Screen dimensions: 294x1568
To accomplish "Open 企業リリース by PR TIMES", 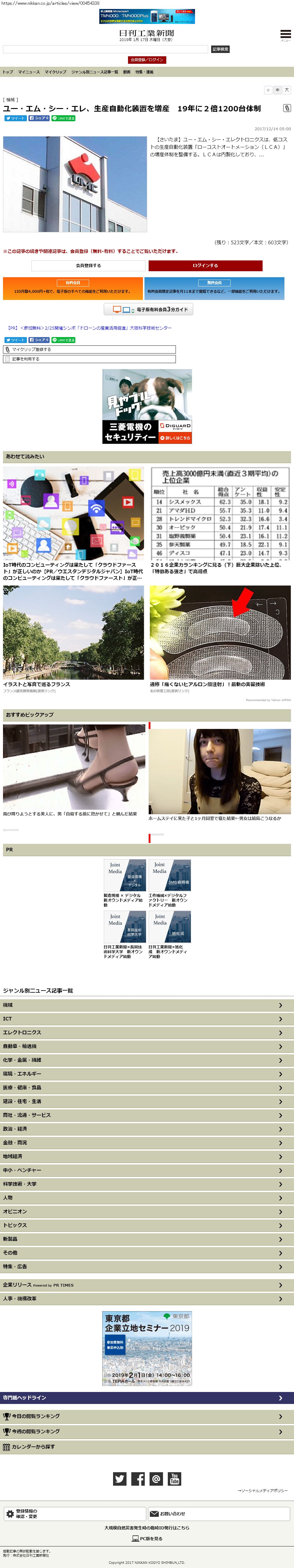I will coord(147,1285).
